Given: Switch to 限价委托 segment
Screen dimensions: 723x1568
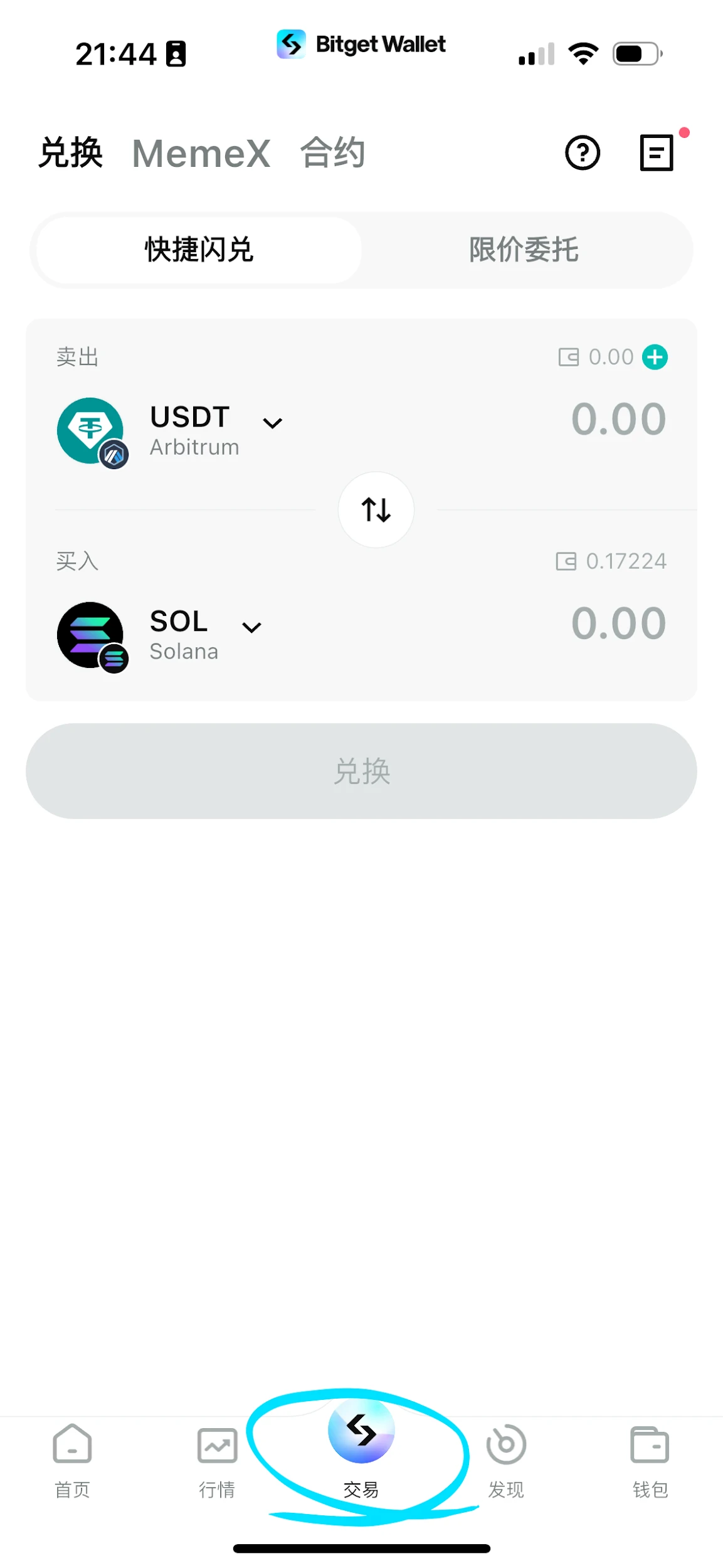Looking at the screenshot, I should coord(524,250).
